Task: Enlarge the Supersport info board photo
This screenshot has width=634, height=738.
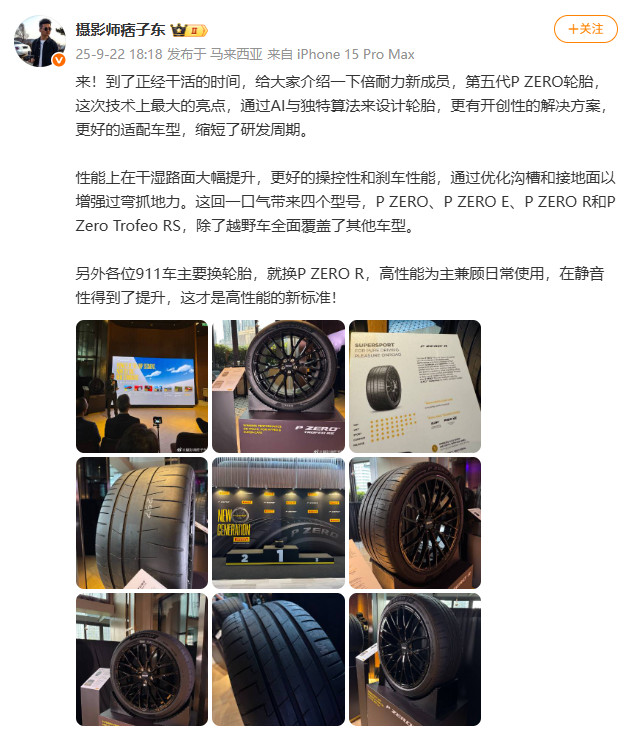Action: 414,386
